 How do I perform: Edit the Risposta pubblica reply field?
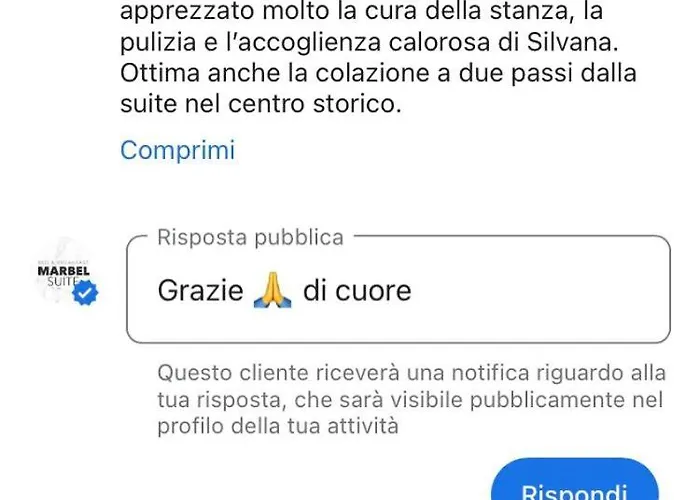point(398,291)
